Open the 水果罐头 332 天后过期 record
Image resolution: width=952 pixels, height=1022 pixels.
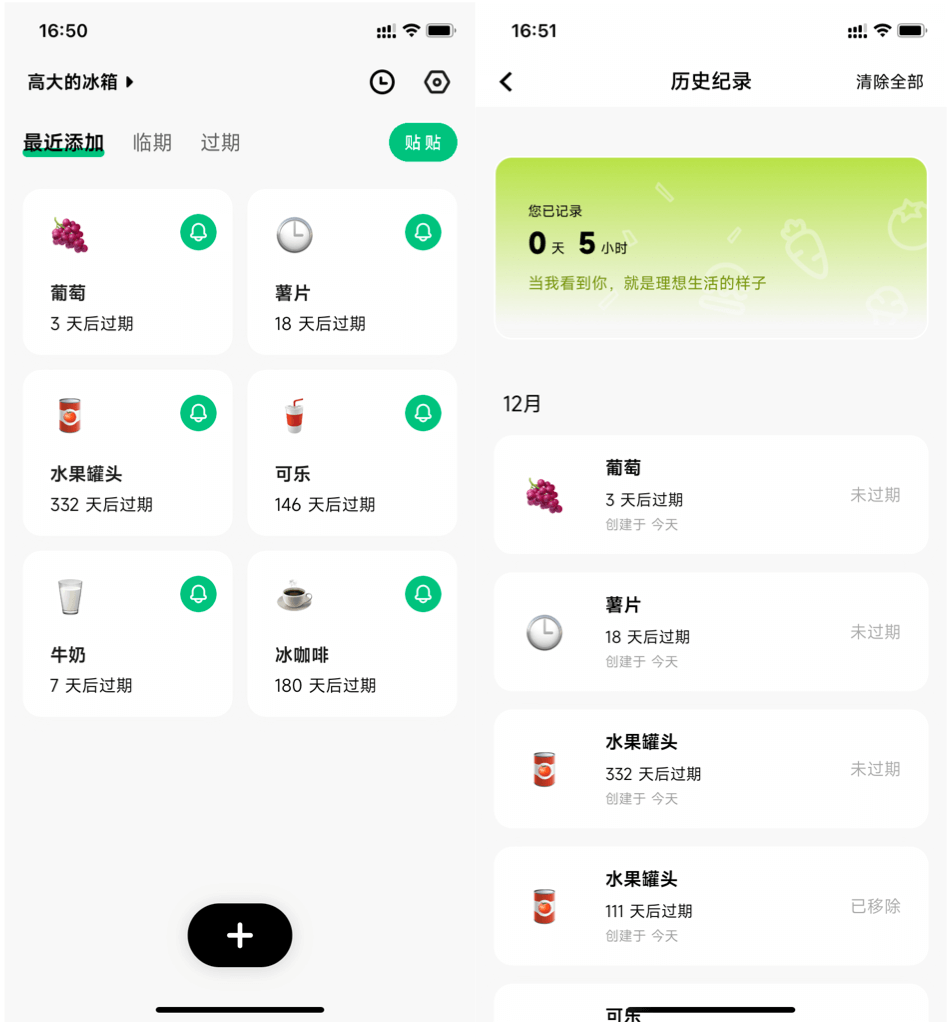coord(710,769)
